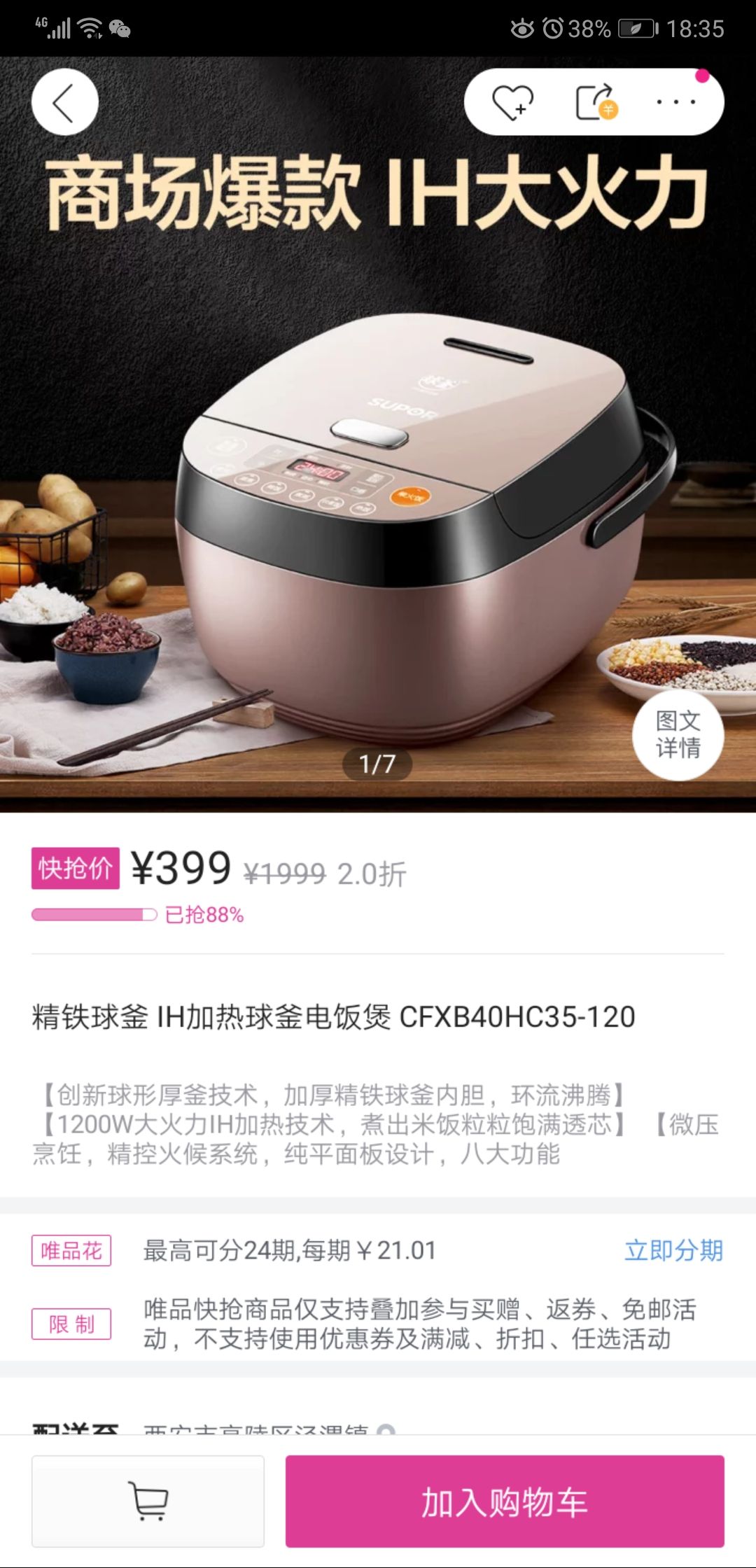Share this rice cooker product
Image resolution: width=756 pixels, height=1568 pixels.
(x=595, y=102)
